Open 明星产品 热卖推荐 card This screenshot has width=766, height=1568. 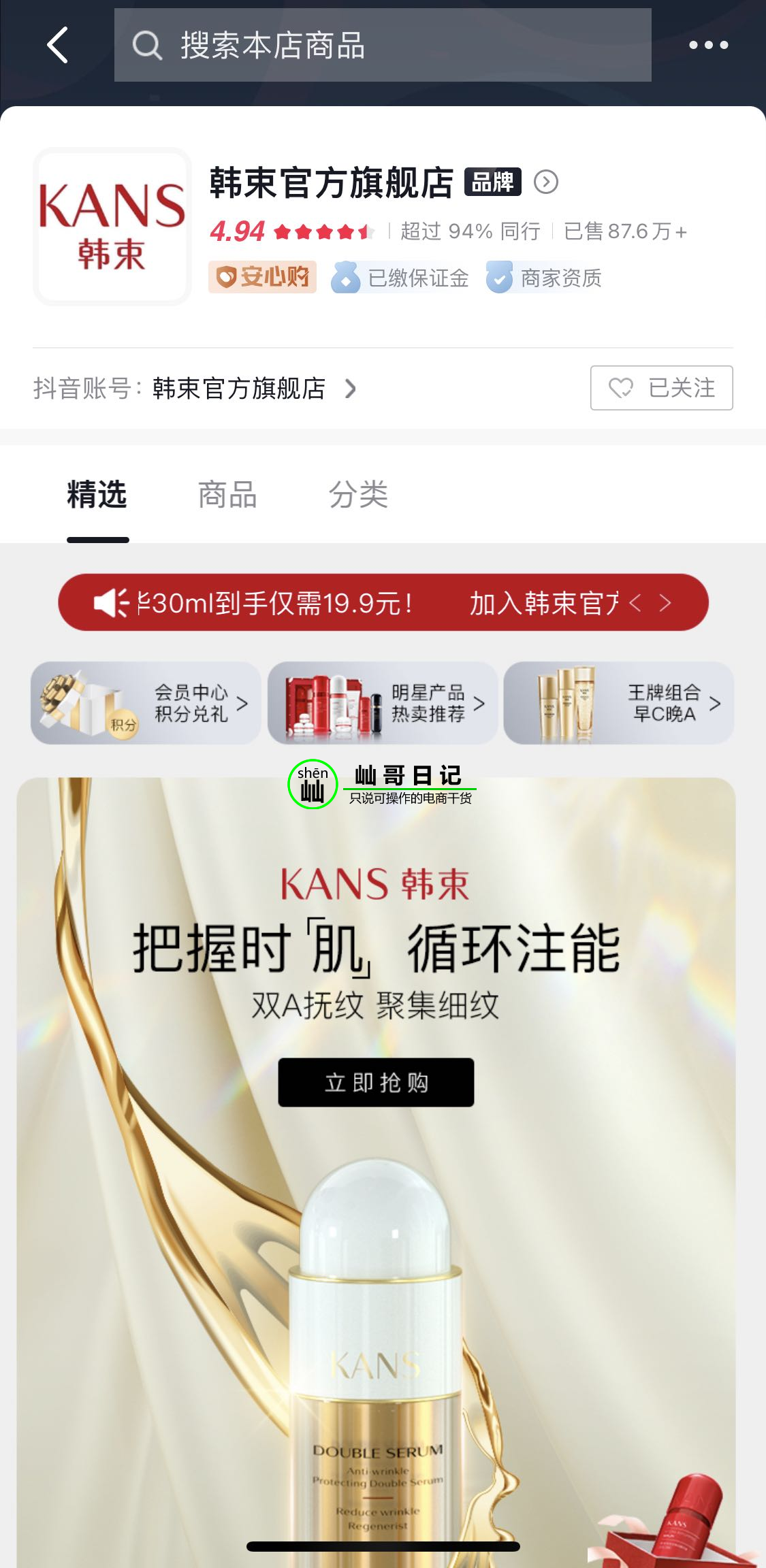pyautogui.click(x=383, y=703)
